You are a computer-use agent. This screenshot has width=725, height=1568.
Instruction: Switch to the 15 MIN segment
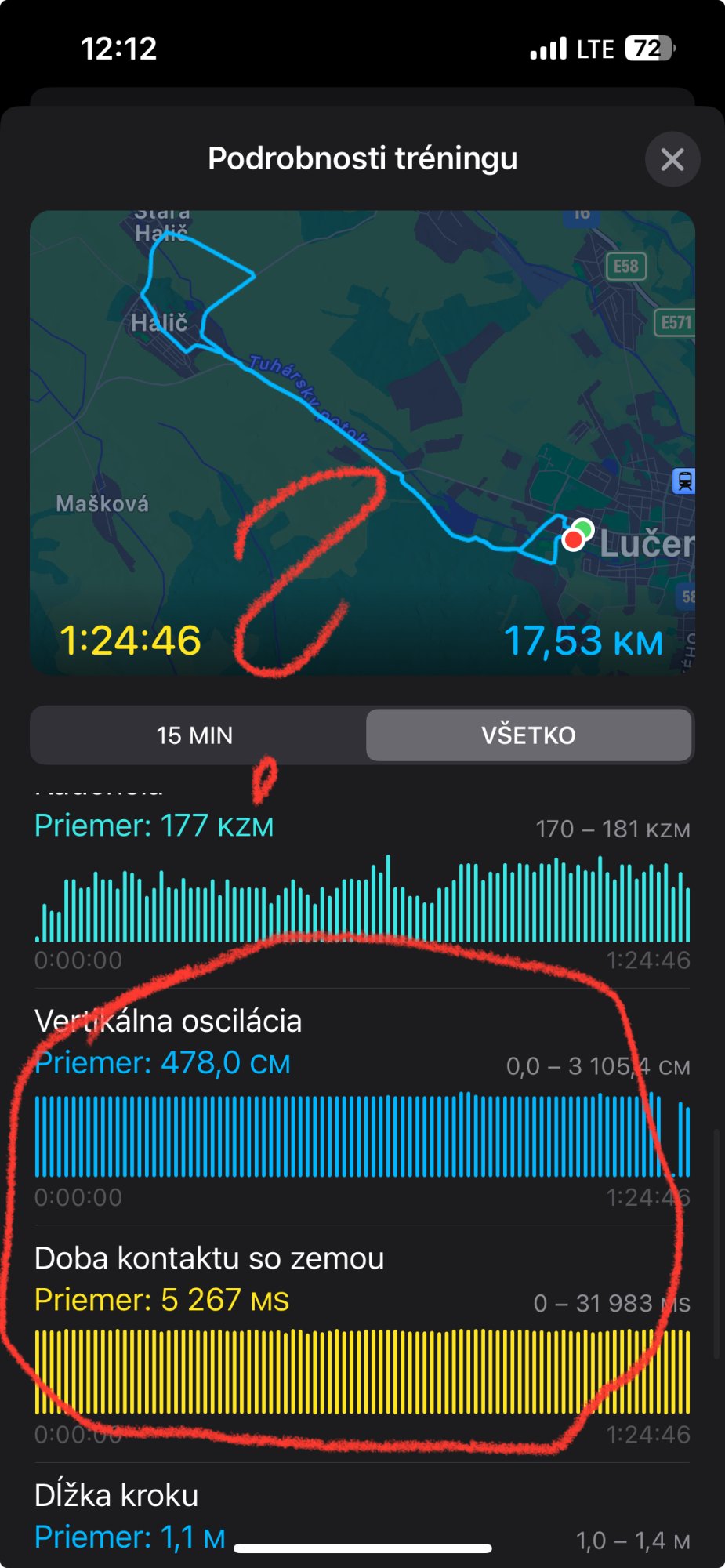(195, 735)
